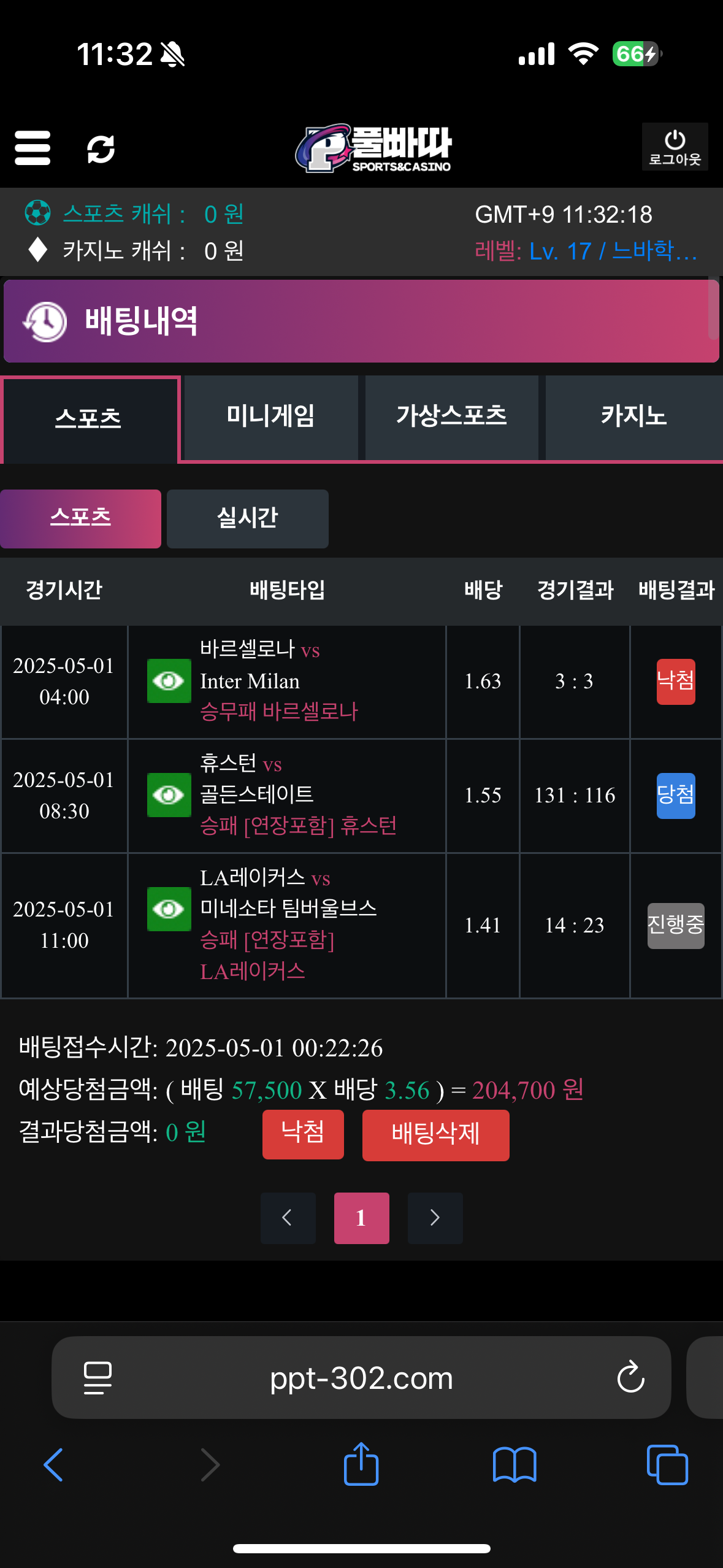Open the hamburger side menu
Screen dimensions: 723x1568
click(x=33, y=148)
